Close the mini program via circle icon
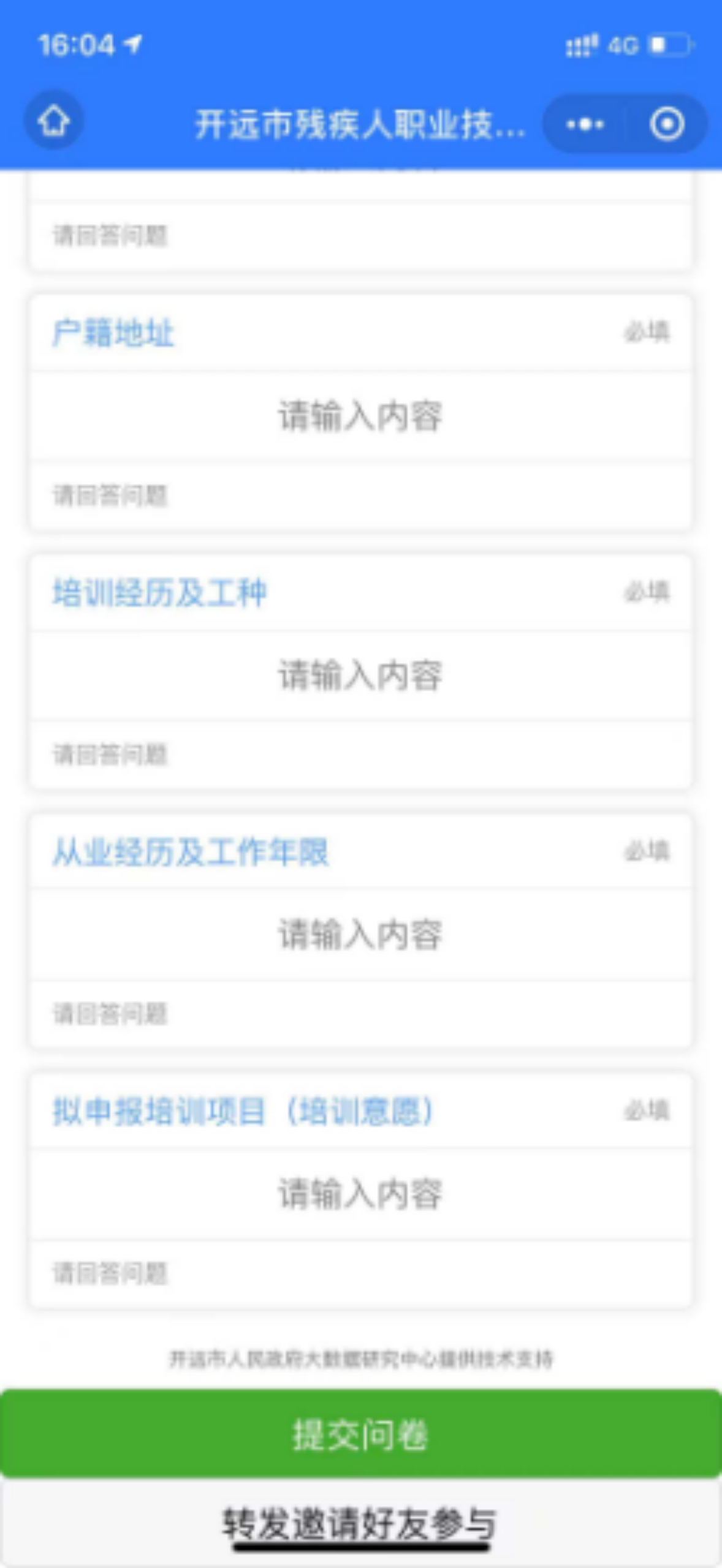 [x=666, y=124]
